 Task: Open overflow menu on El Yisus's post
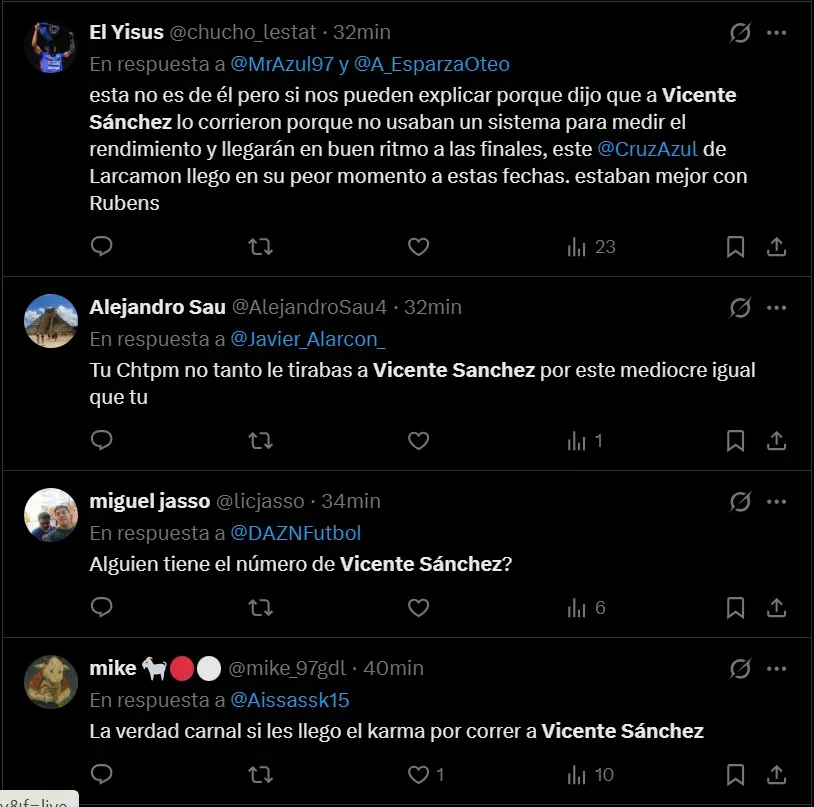(x=776, y=33)
